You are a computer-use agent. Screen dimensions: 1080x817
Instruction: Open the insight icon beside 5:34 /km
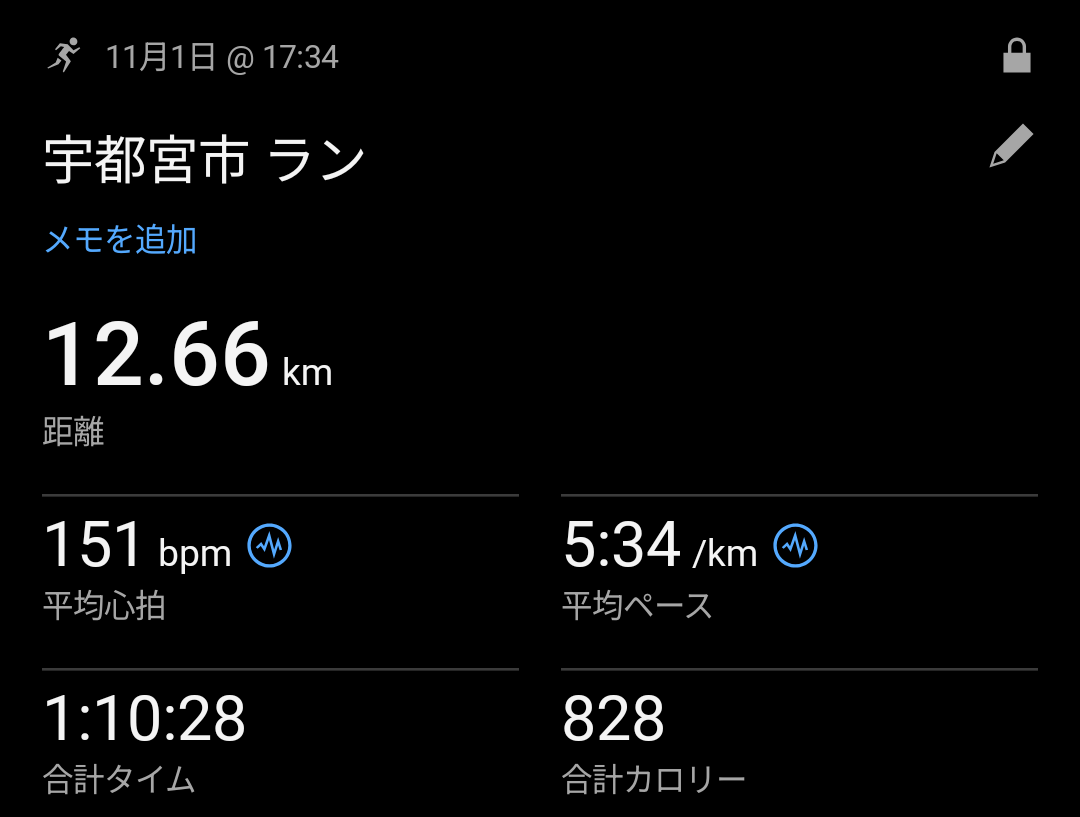796,546
